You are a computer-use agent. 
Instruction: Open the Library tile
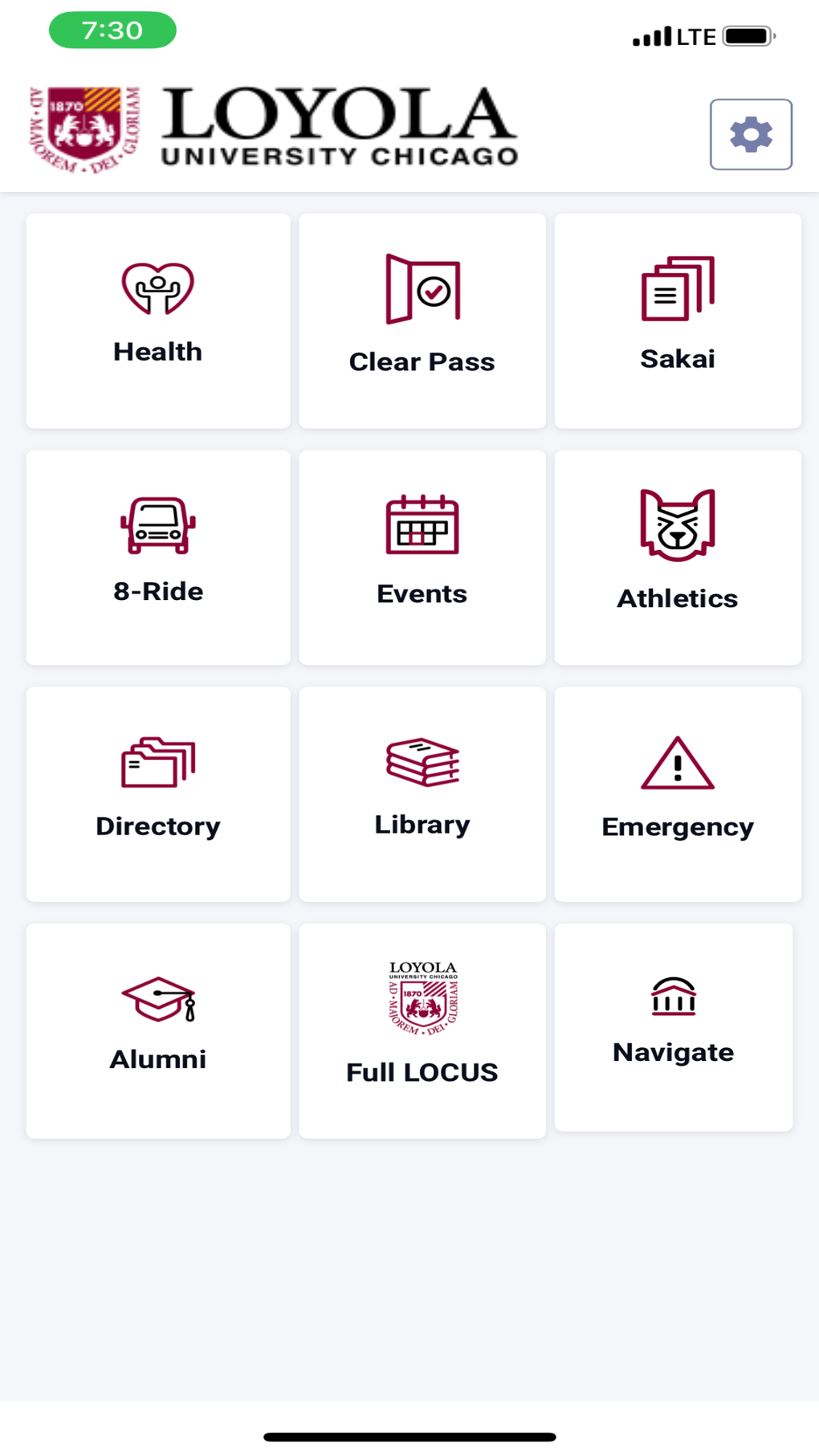point(422,793)
